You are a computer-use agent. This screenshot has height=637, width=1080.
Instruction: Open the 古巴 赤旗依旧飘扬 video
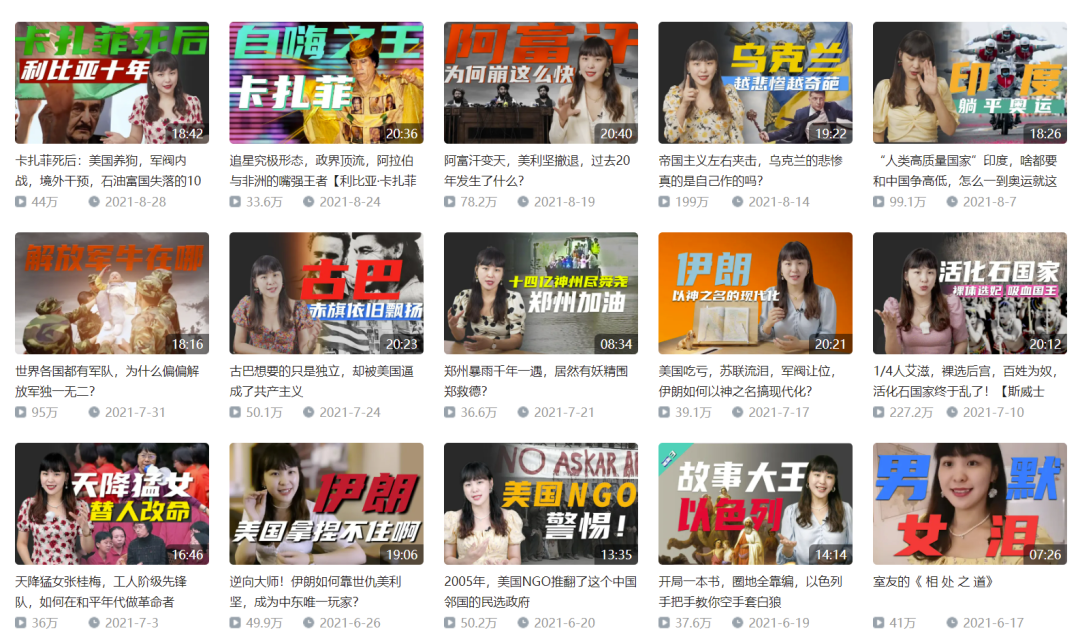click(326, 293)
